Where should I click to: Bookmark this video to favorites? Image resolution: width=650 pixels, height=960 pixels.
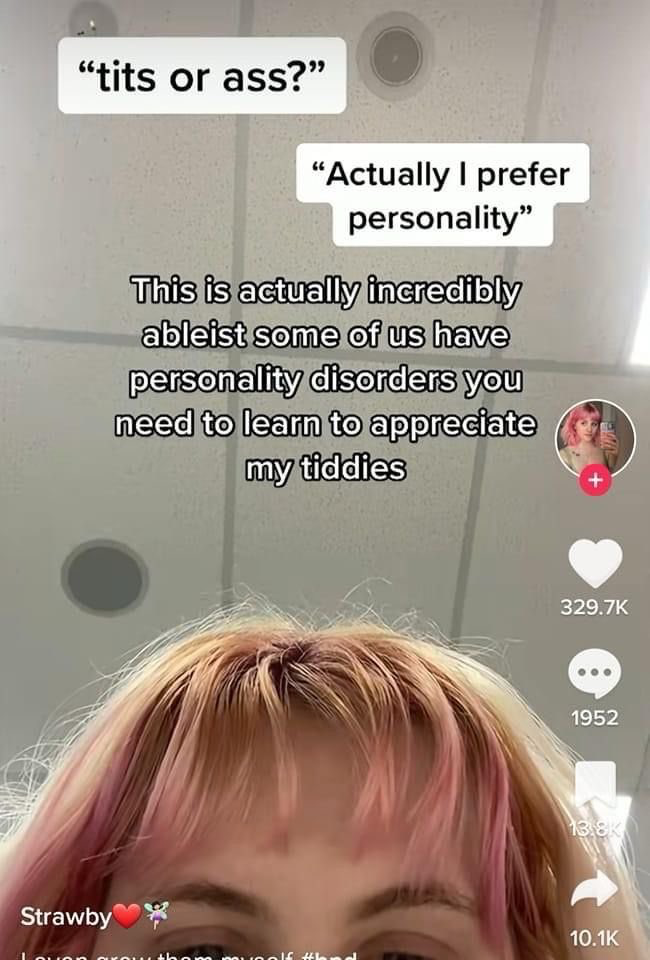pyautogui.click(x=595, y=784)
